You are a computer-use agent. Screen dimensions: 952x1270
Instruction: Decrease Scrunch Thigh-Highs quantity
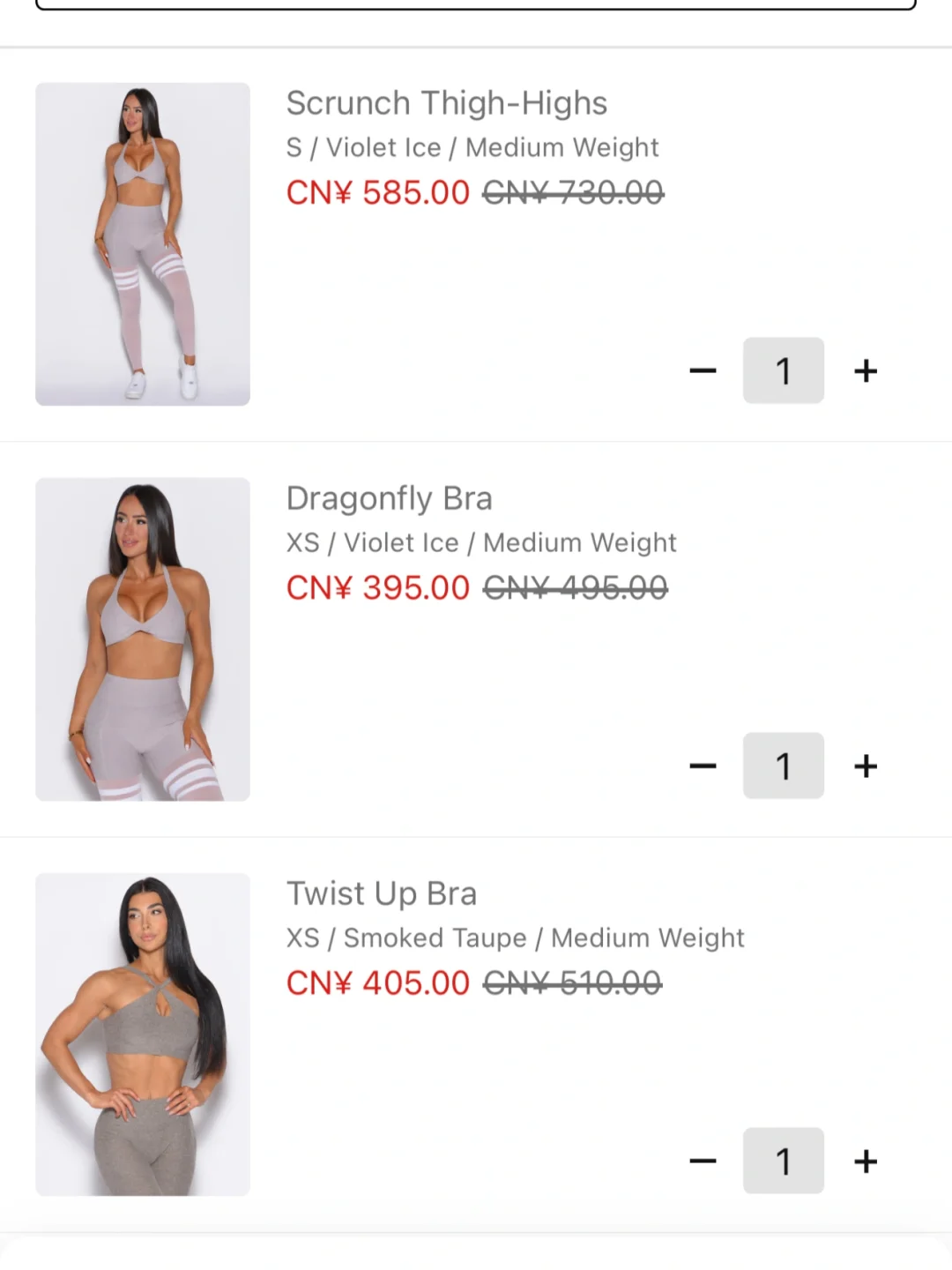click(703, 371)
